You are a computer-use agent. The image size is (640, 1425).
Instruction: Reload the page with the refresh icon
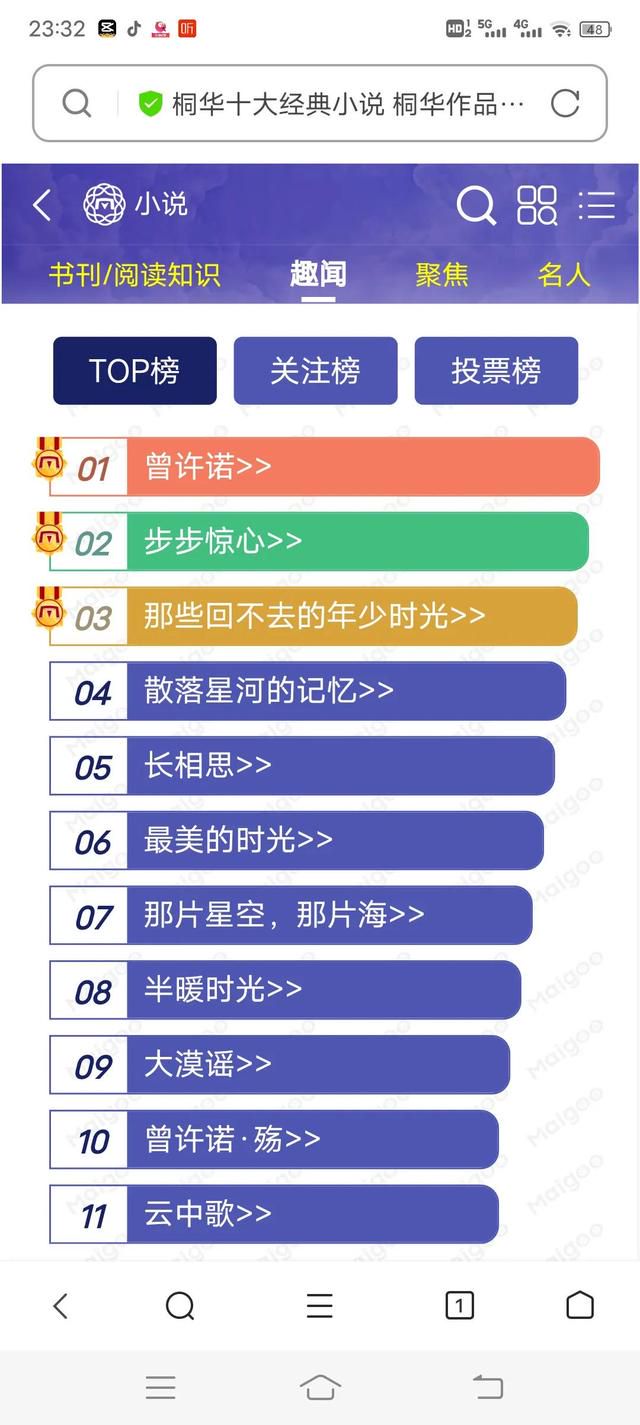coord(565,103)
